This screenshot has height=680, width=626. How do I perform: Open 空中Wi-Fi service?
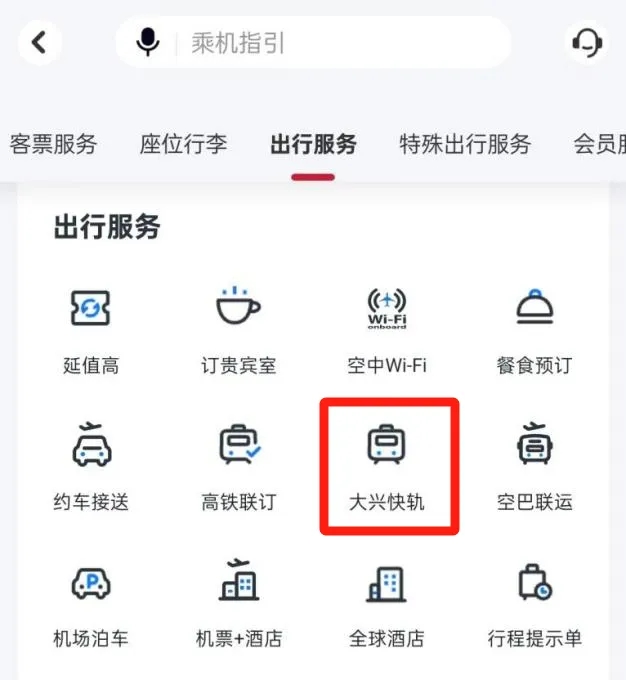point(386,328)
